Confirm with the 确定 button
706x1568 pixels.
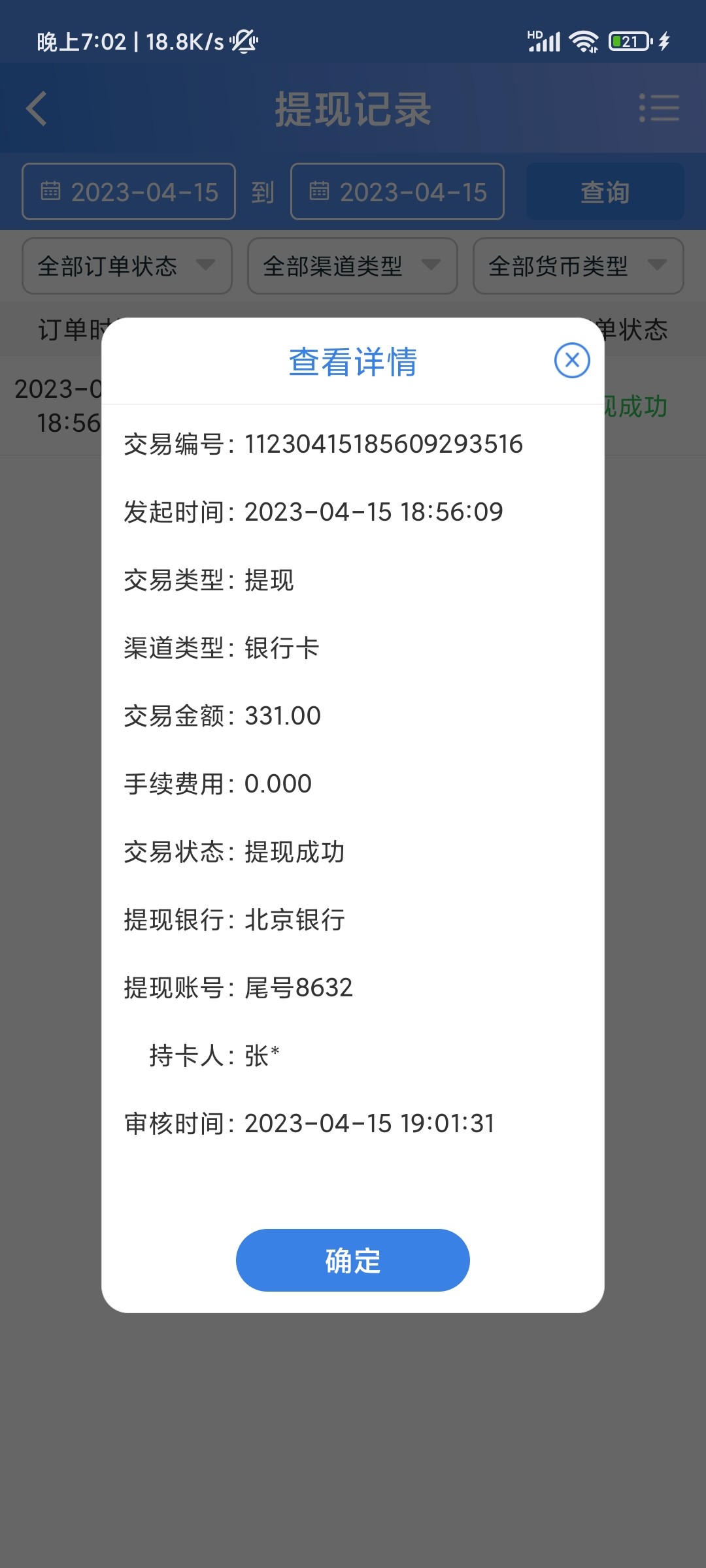click(x=352, y=1260)
